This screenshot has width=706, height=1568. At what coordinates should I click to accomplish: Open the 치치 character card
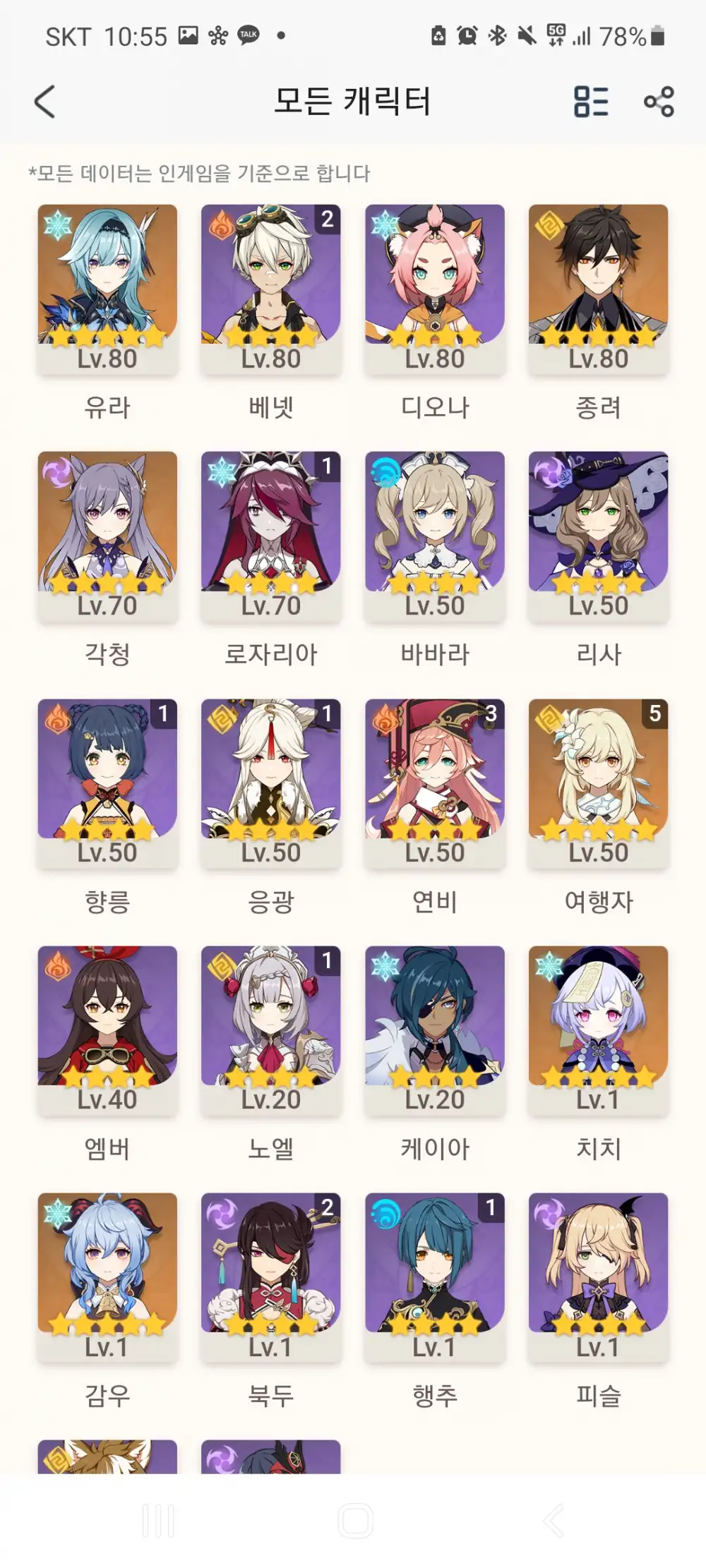[x=599, y=1029]
